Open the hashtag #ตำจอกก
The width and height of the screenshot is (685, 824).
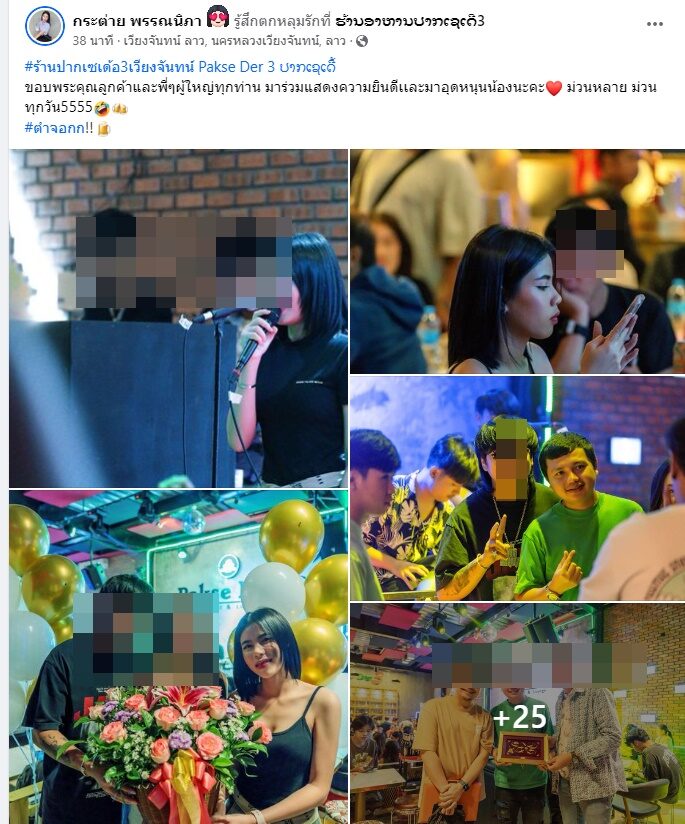click(56, 128)
